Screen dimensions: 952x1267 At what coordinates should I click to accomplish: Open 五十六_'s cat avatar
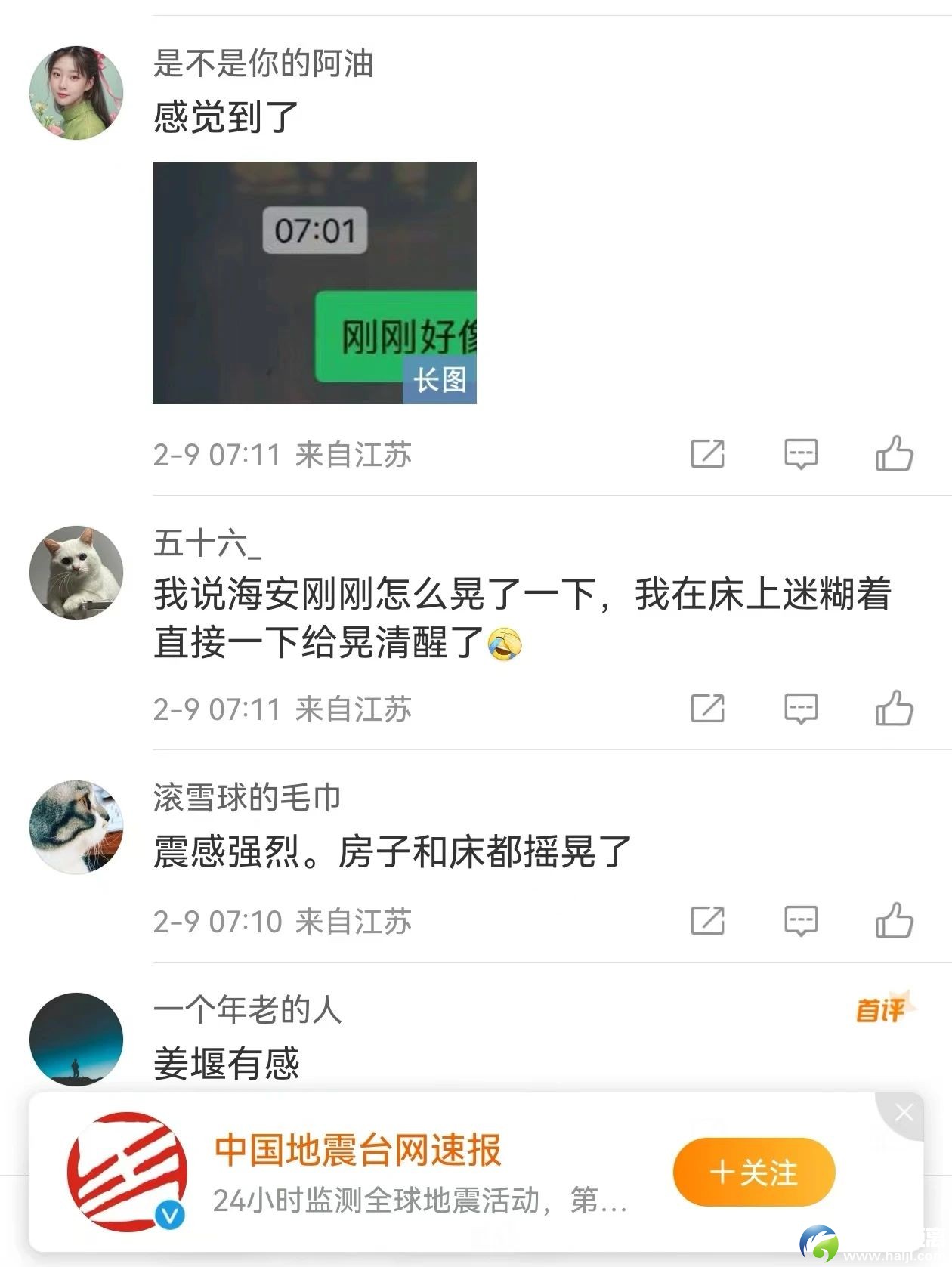[x=76, y=572]
